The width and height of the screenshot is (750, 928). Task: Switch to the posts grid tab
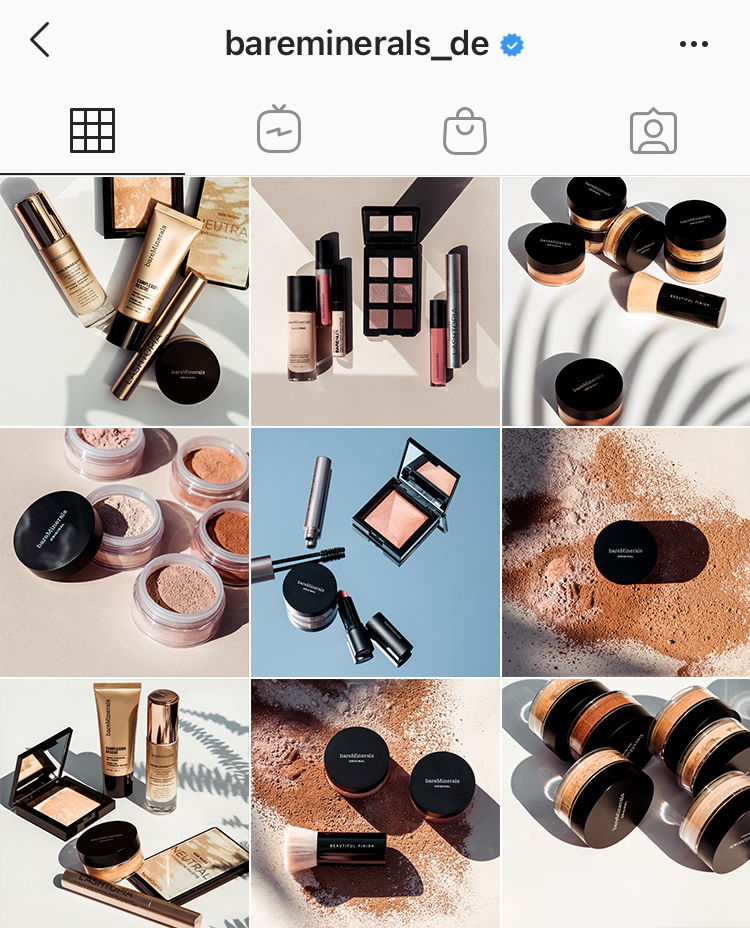(x=92, y=131)
